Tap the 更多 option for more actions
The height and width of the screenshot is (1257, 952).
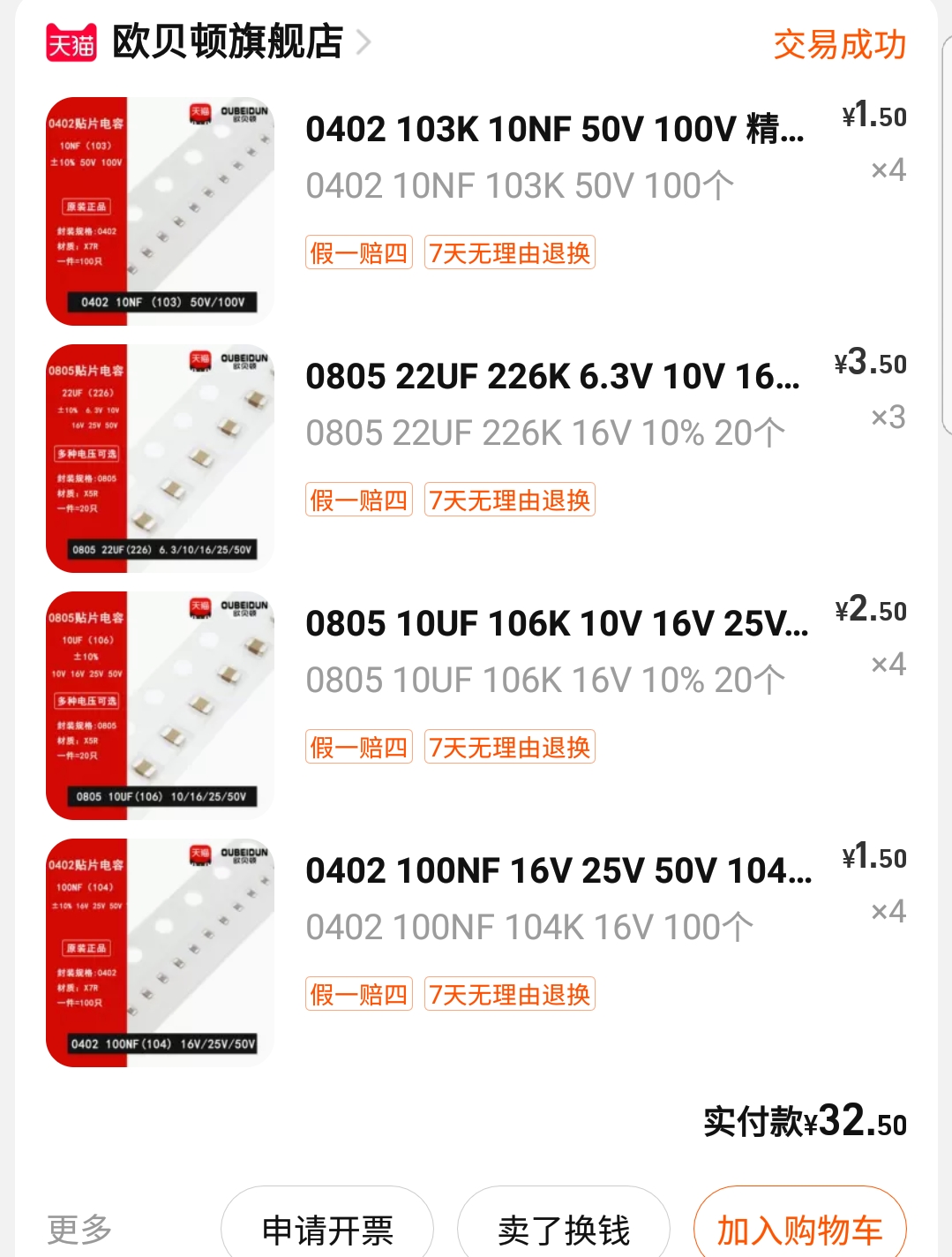tap(79, 1228)
